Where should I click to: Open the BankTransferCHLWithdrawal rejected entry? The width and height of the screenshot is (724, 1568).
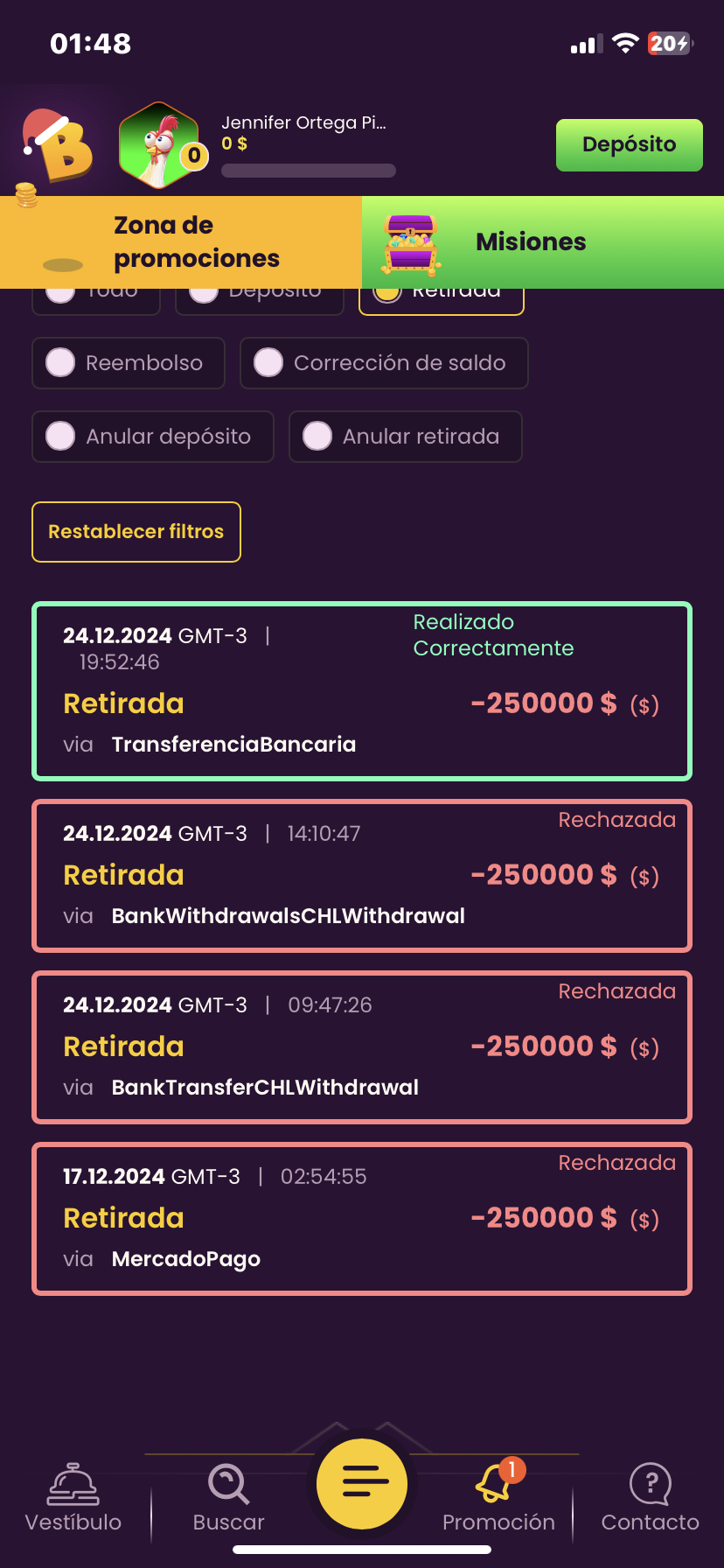[362, 1047]
